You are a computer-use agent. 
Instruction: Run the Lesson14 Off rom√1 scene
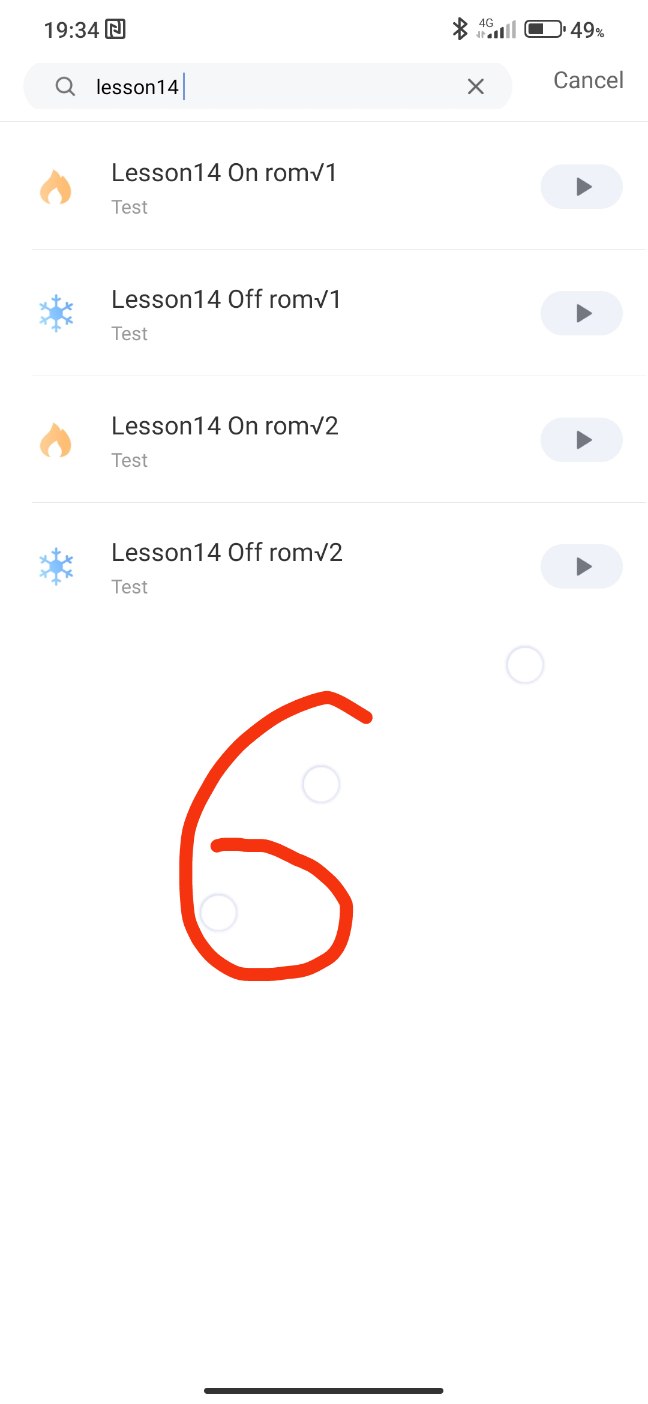tap(581, 314)
